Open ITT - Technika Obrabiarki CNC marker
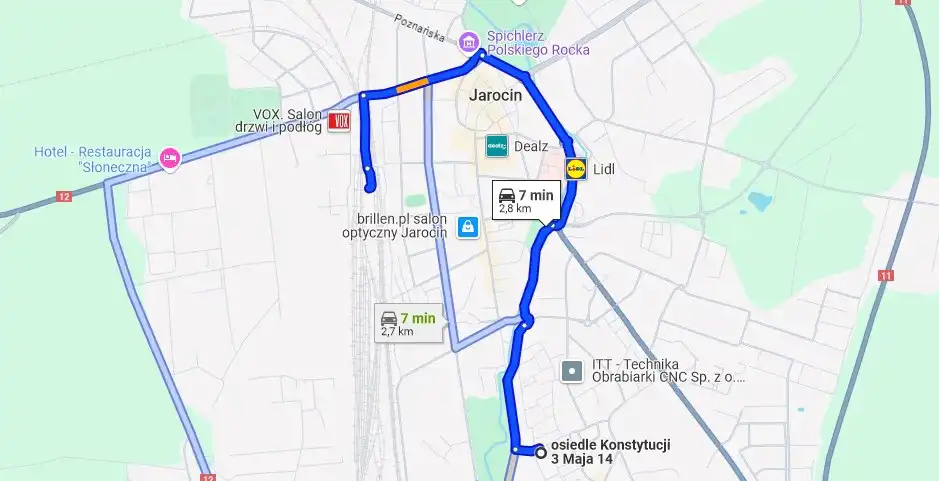This screenshot has height=481, width=939. tap(571, 371)
